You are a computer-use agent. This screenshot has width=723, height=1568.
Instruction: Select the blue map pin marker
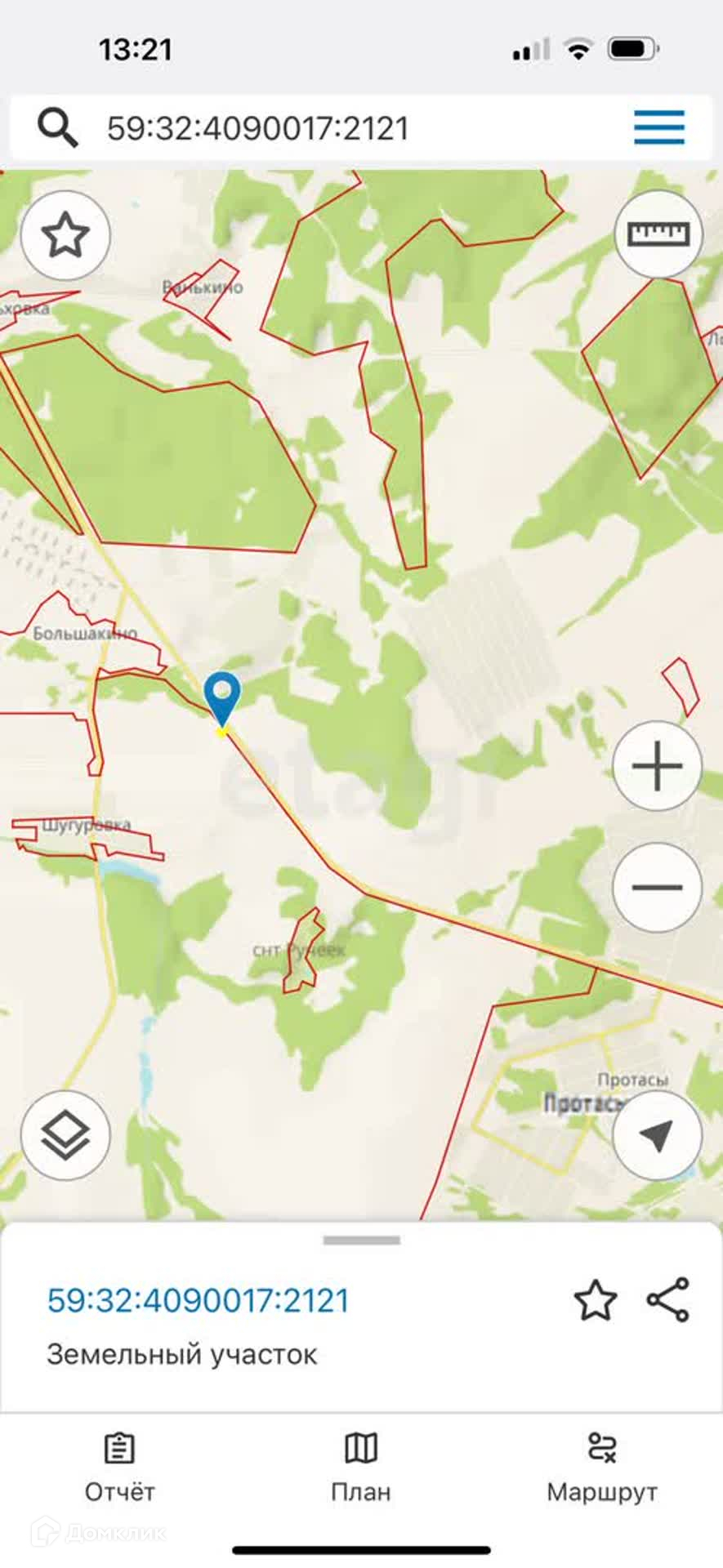221,696
